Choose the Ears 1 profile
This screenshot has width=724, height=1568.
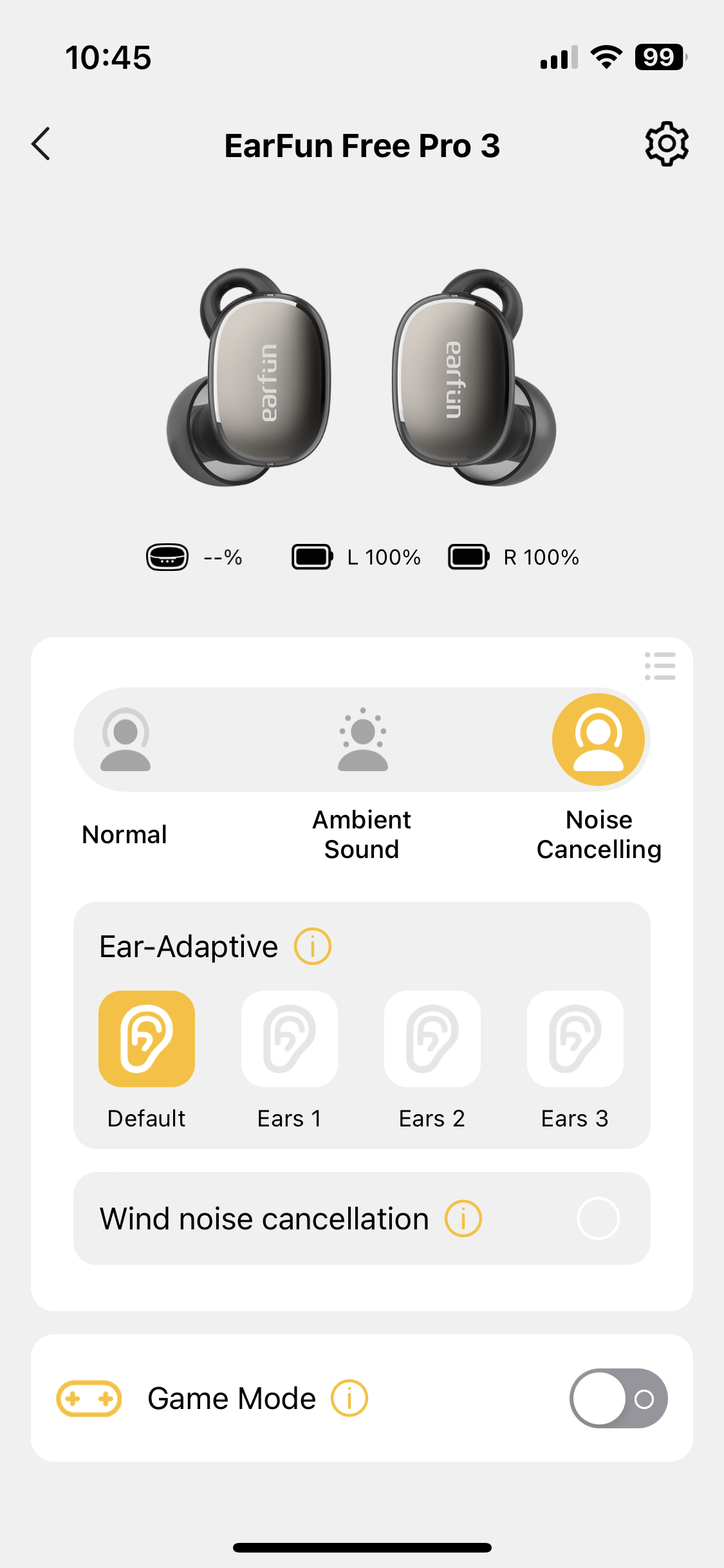point(290,1039)
